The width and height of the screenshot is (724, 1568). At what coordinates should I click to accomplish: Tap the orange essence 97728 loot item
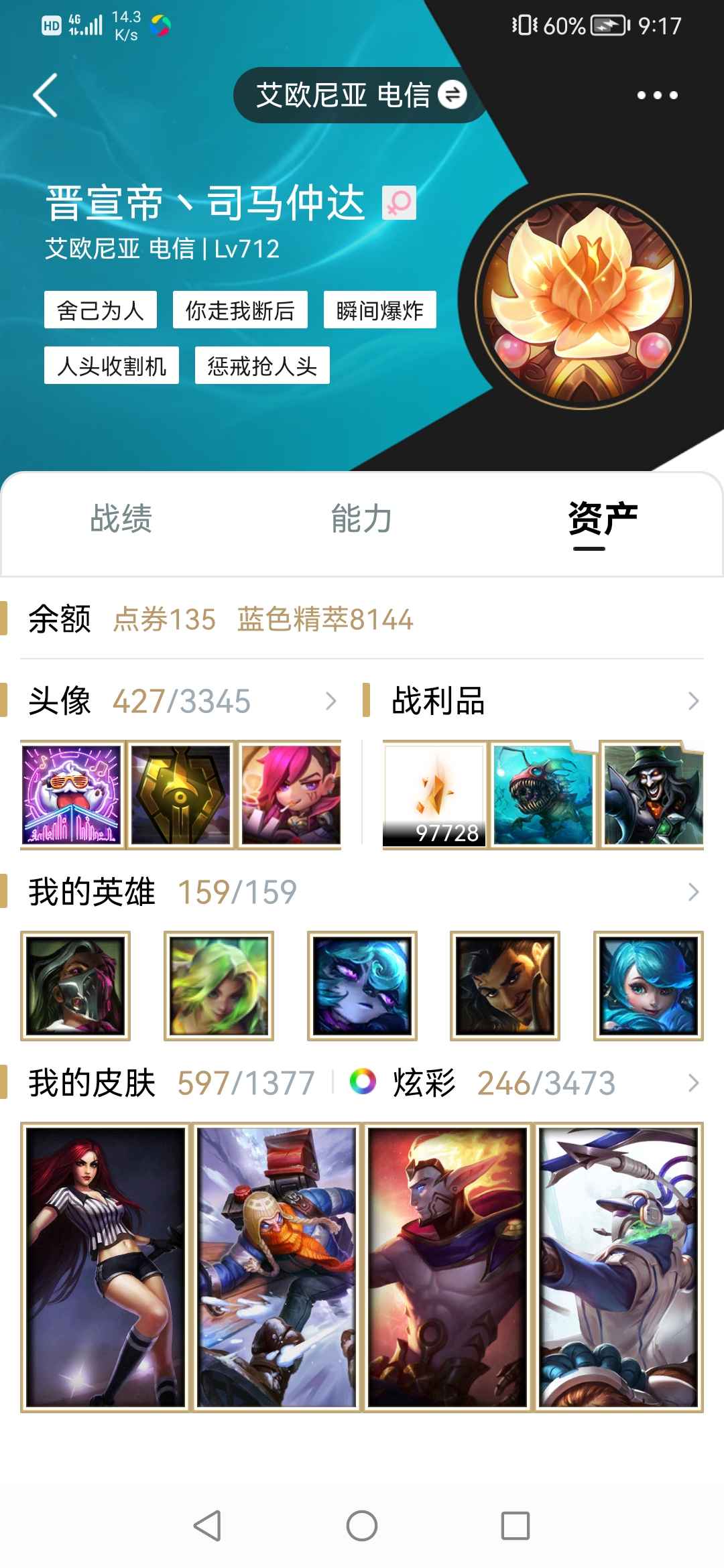pos(434,795)
